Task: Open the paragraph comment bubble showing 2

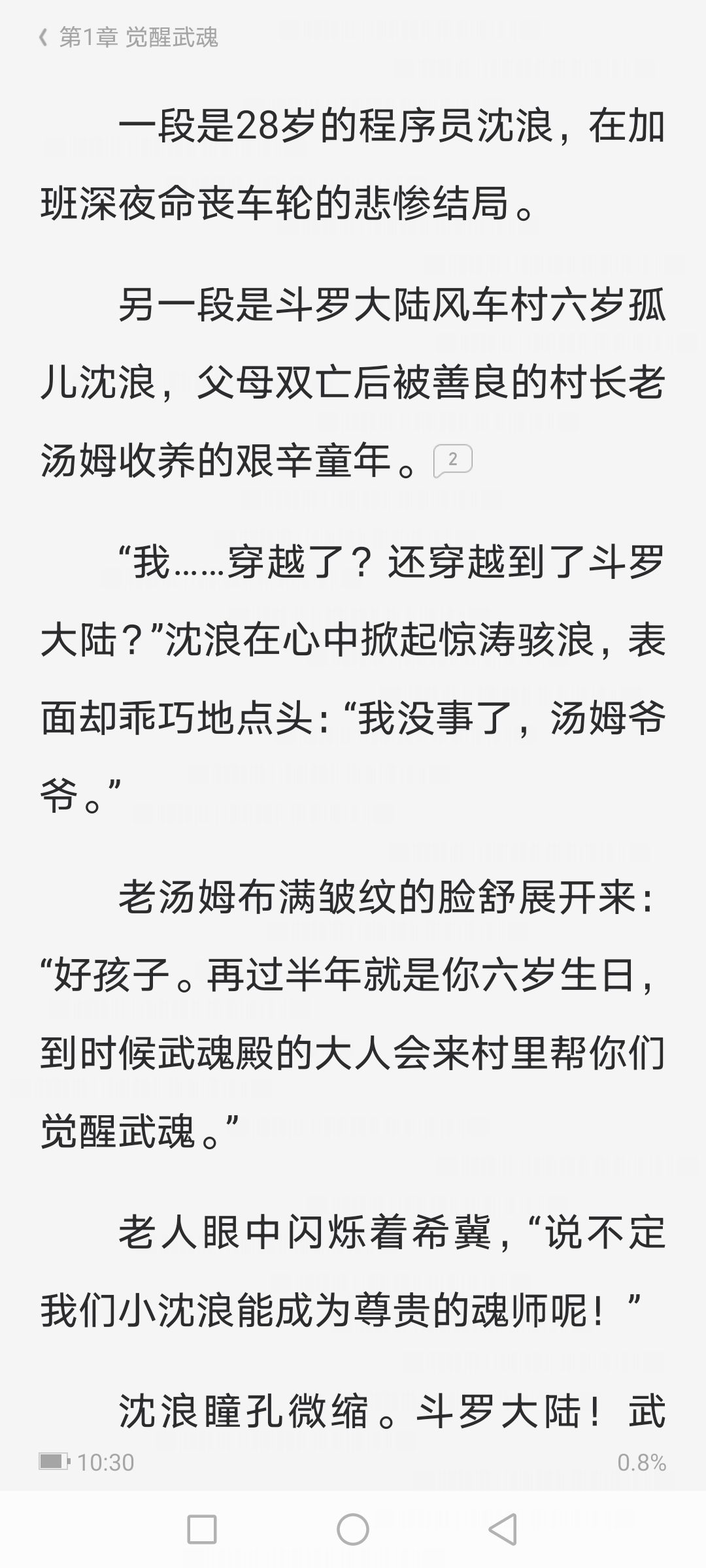Action: pos(452,461)
